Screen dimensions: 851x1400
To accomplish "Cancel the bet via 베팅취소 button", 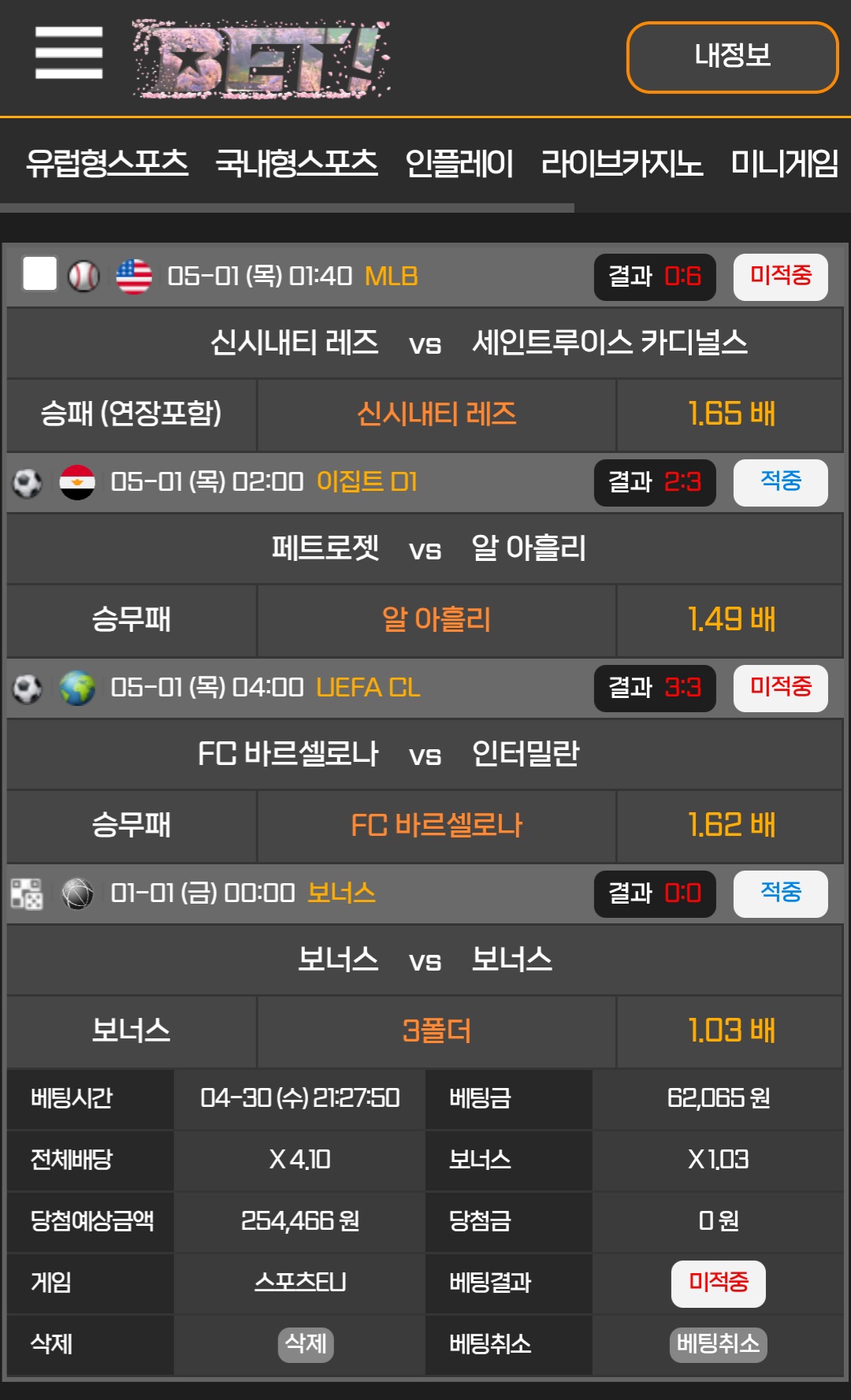I will (x=718, y=1344).
